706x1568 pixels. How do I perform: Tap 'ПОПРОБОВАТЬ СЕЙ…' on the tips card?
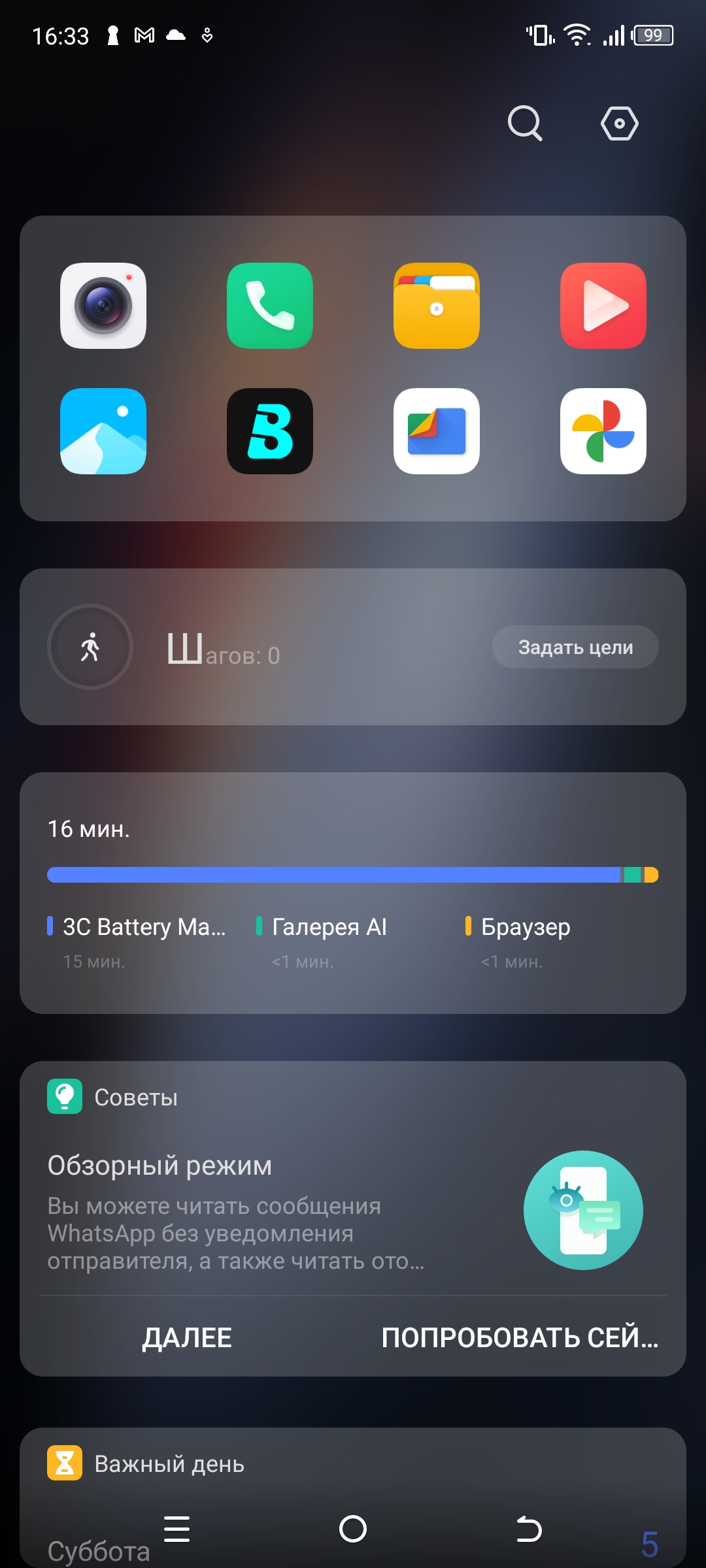pyautogui.click(x=520, y=1337)
